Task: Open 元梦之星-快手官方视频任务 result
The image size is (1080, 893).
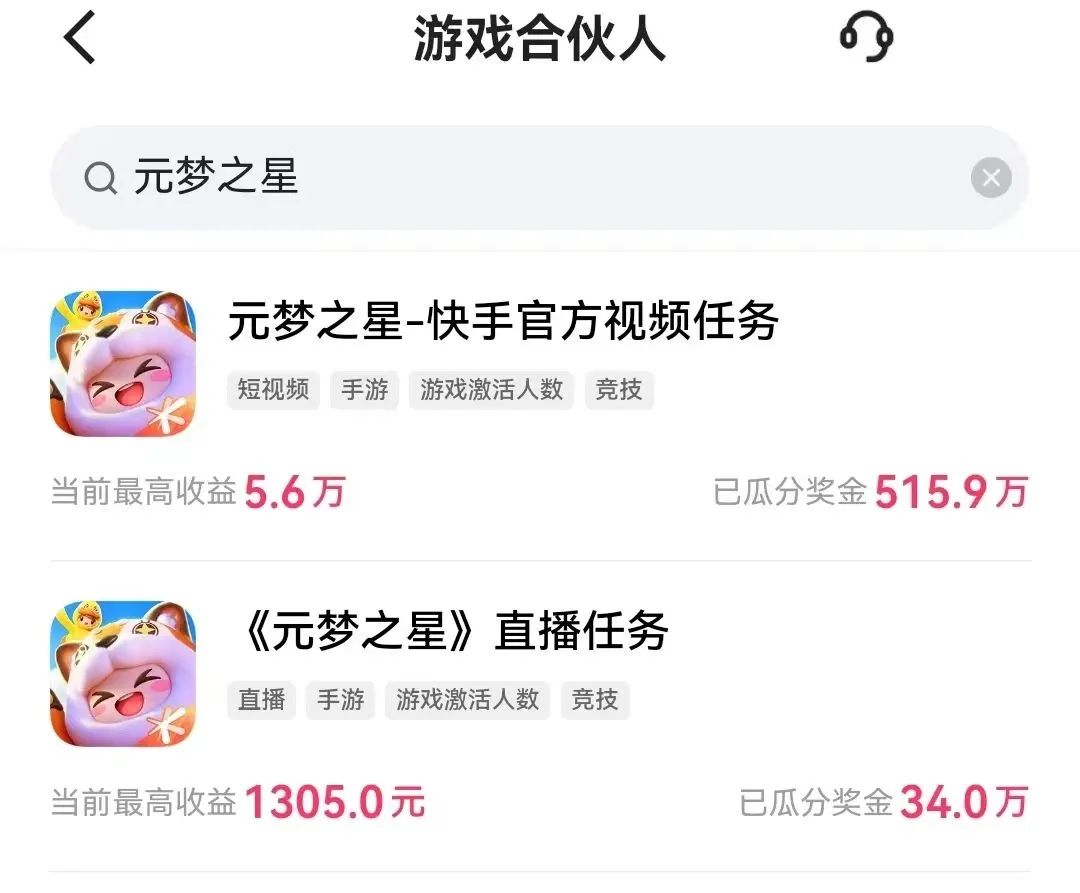Action: [x=503, y=323]
